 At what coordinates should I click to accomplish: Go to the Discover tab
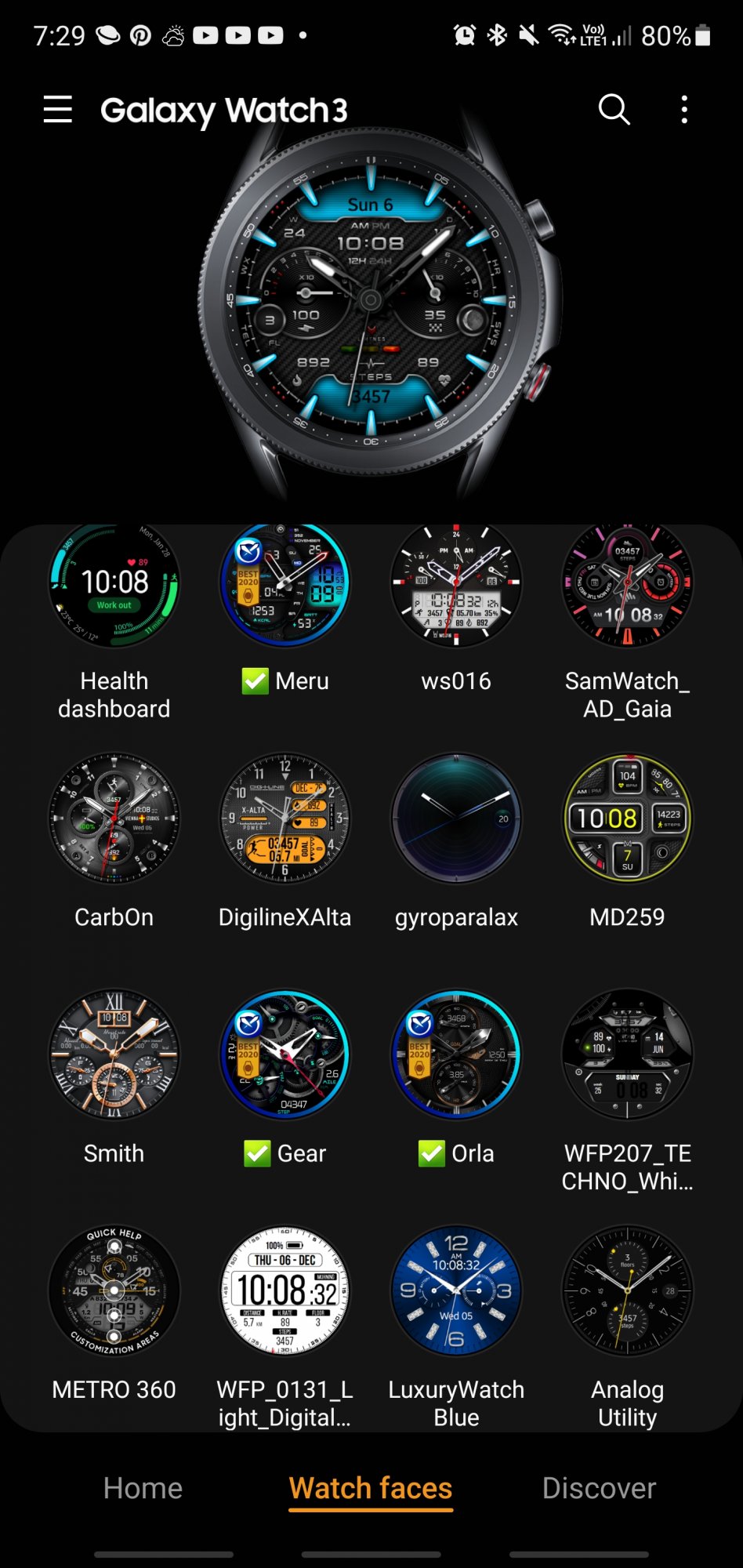click(x=599, y=1488)
